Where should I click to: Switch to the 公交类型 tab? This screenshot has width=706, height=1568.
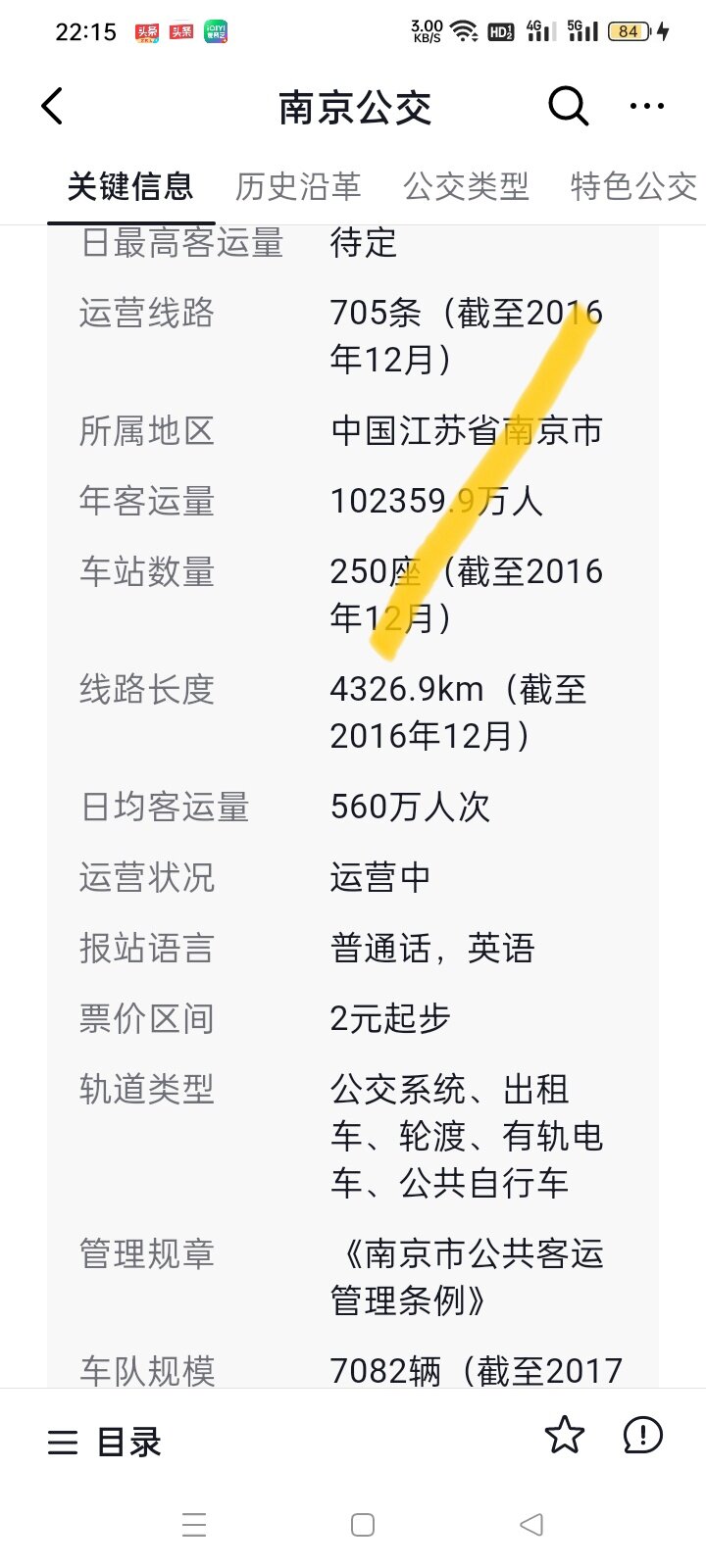coord(466,186)
